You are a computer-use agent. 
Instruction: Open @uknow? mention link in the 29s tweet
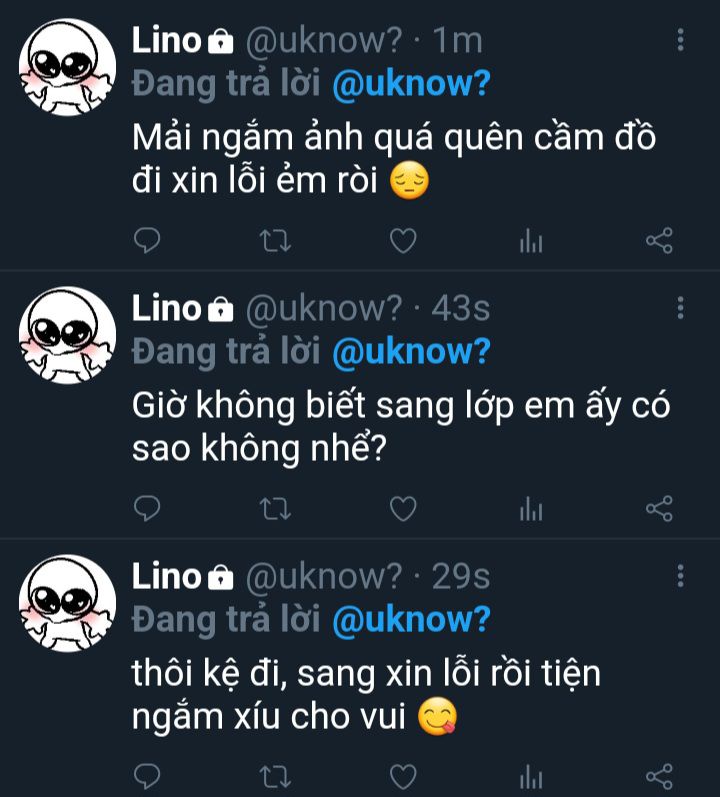[411, 620]
